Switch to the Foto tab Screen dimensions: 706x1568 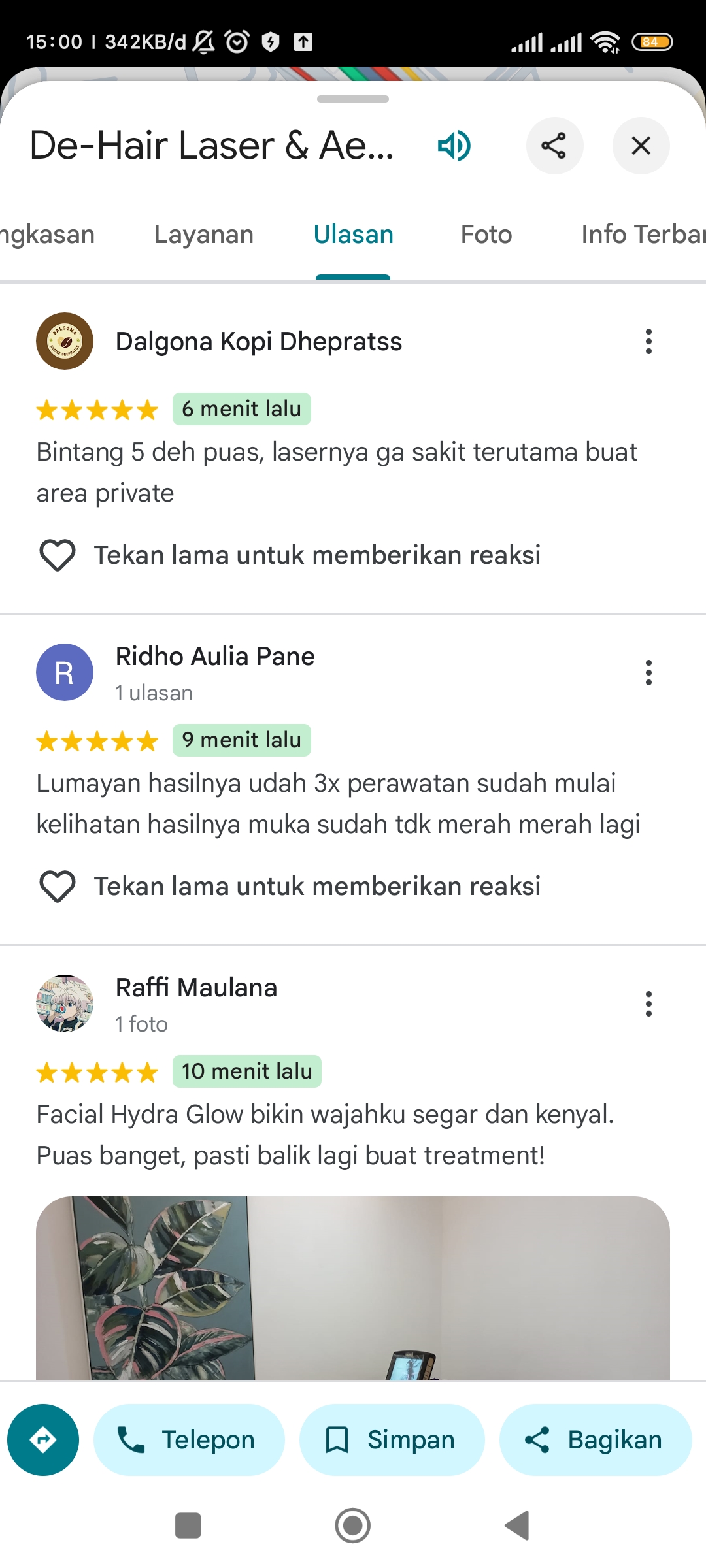point(486,235)
